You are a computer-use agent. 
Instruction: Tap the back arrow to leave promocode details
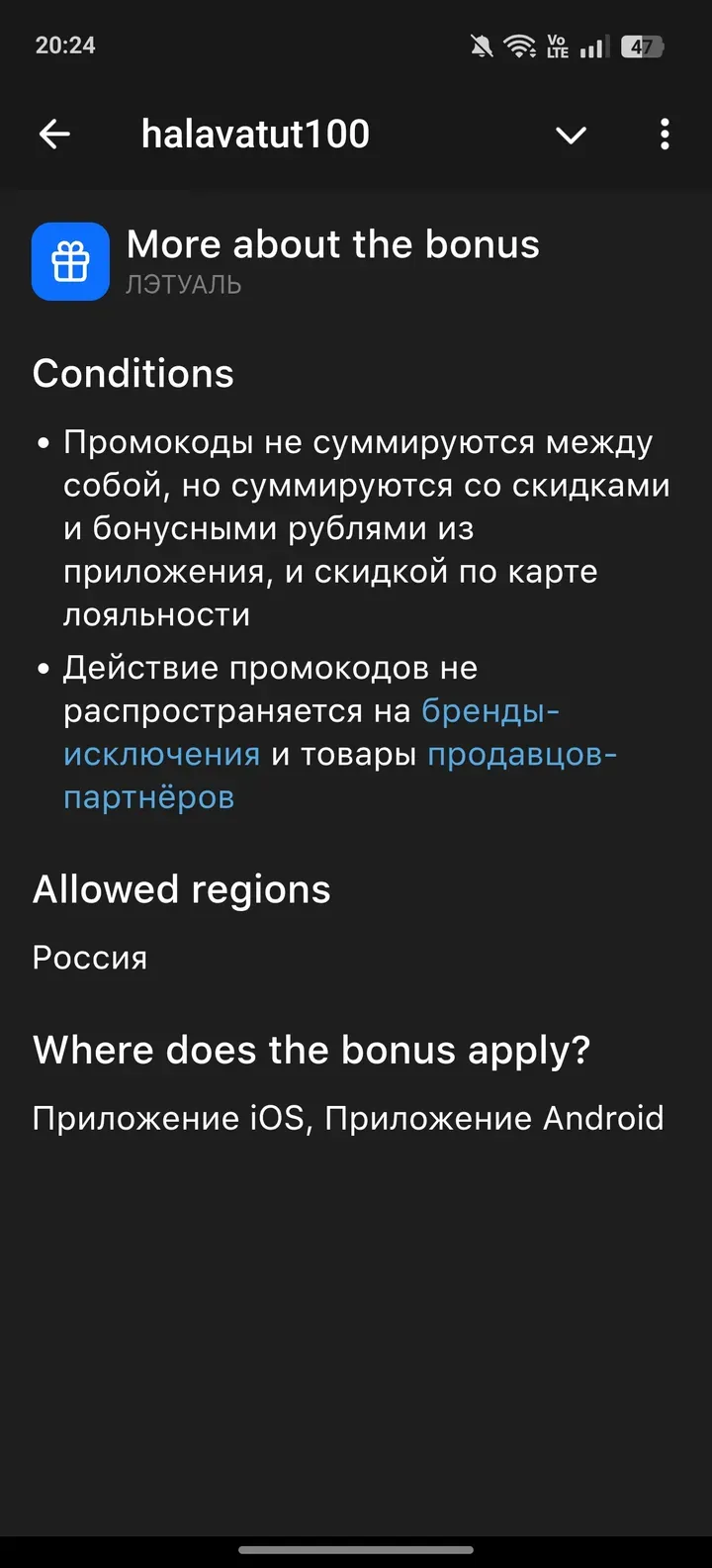tap(54, 135)
